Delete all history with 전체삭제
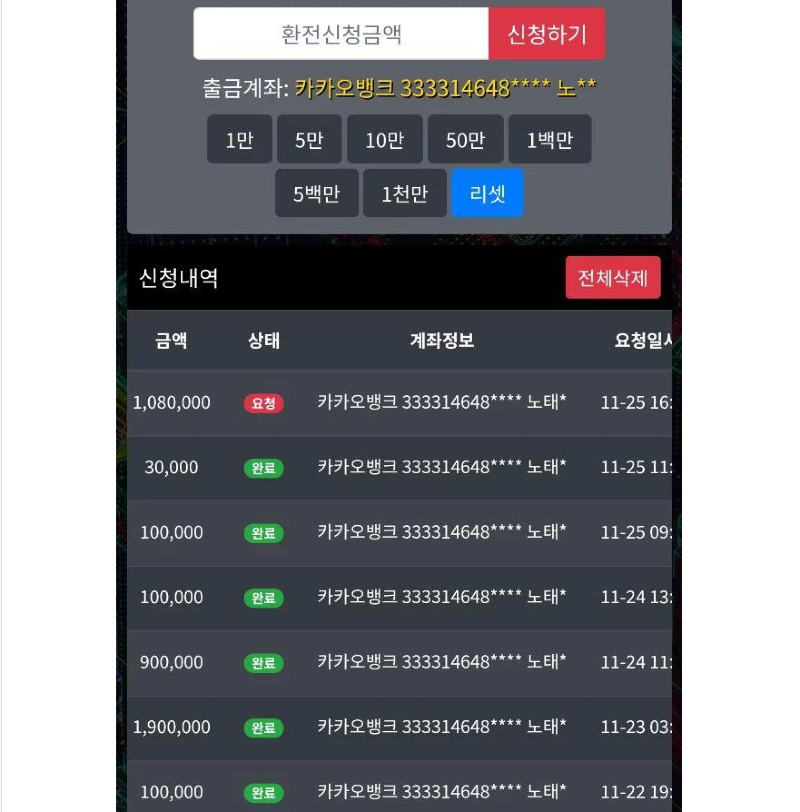Viewport: 800px width, 812px height. (x=613, y=278)
